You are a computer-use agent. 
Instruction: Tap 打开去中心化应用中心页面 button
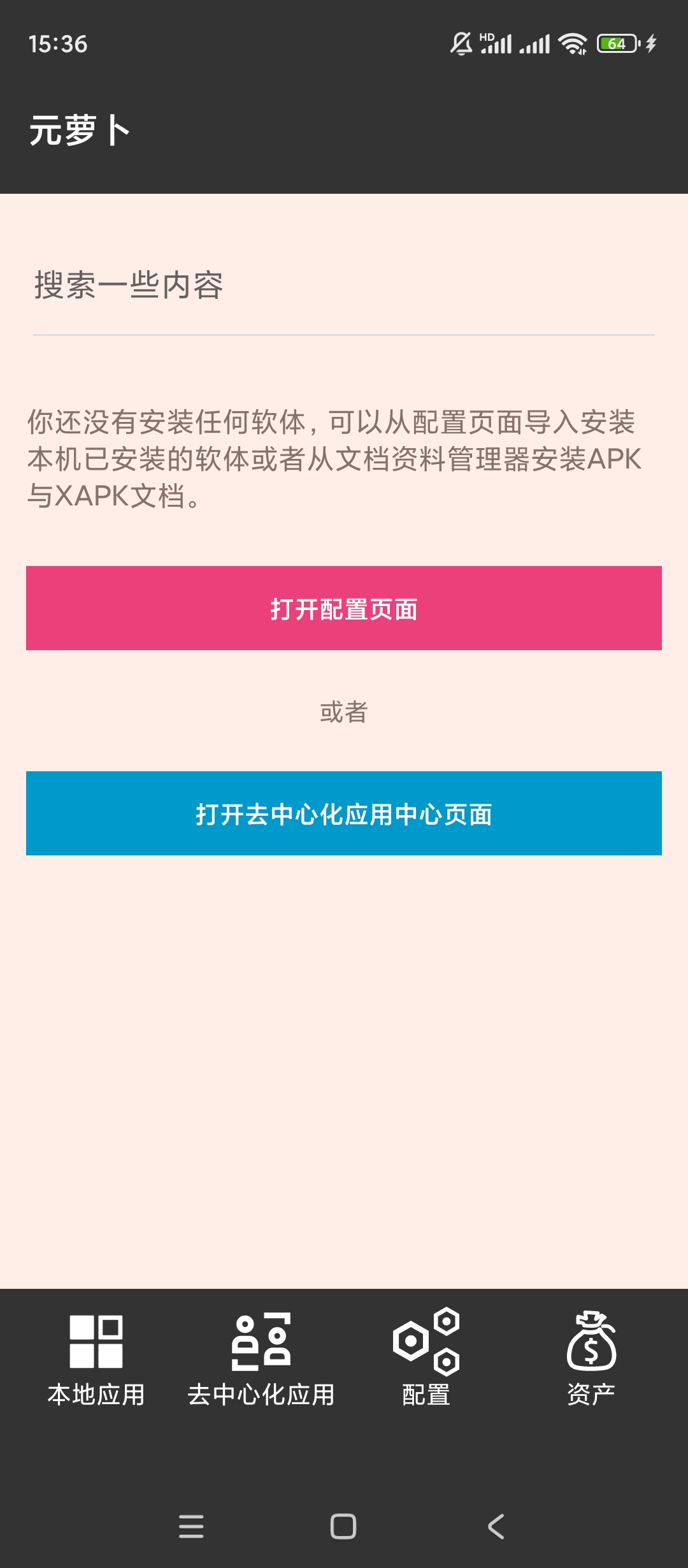[344, 813]
